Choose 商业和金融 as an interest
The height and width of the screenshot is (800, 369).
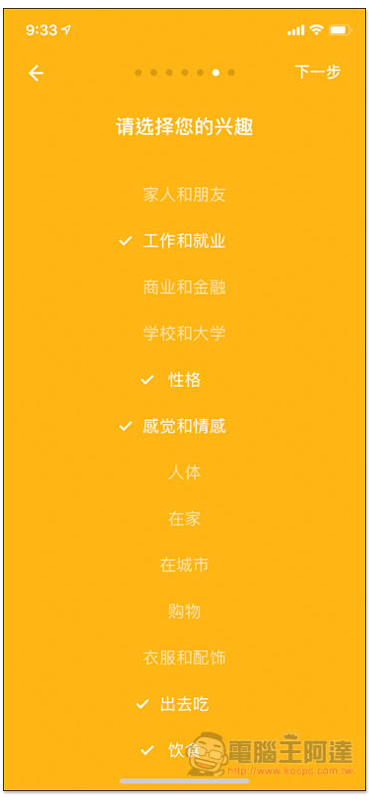pos(184,288)
